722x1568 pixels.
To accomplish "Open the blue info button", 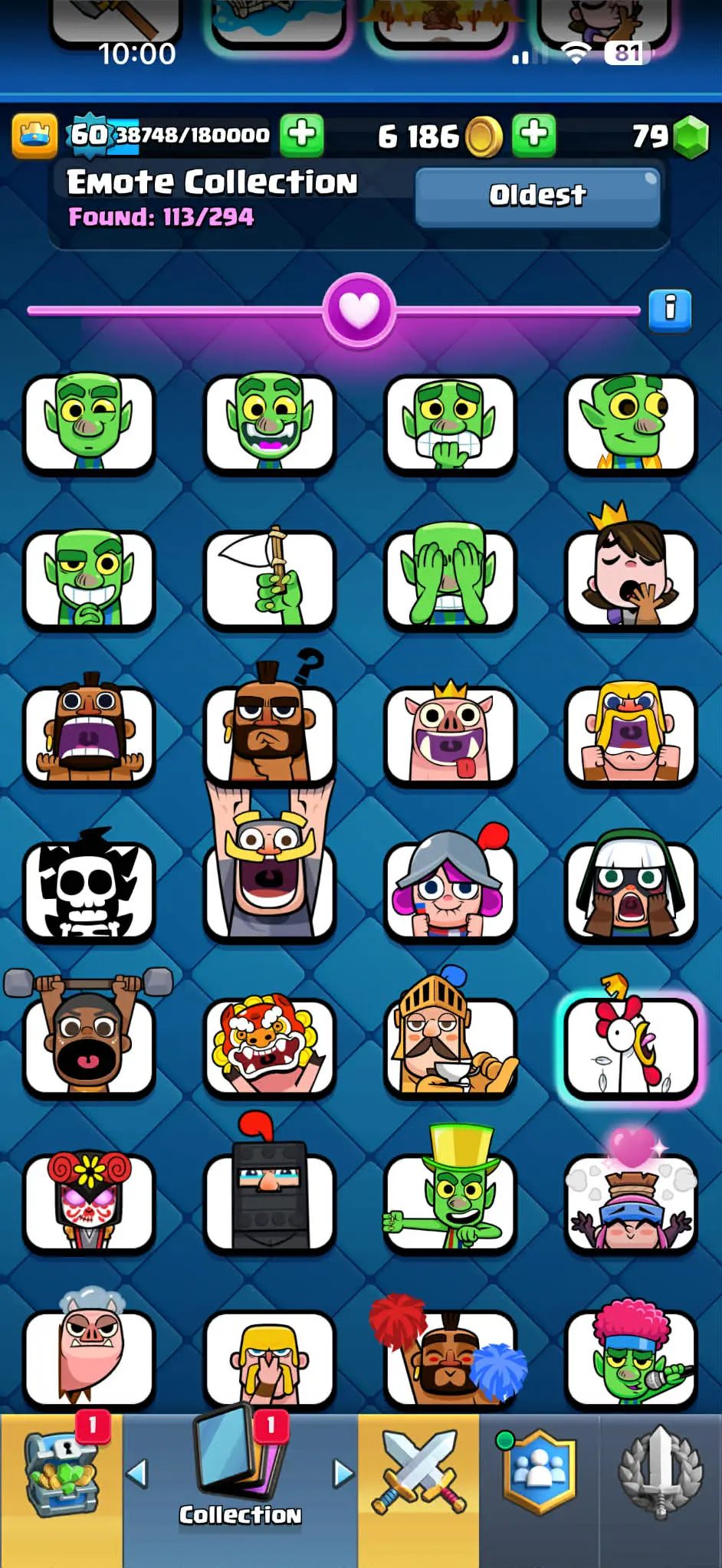I will [x=670, y=310].
